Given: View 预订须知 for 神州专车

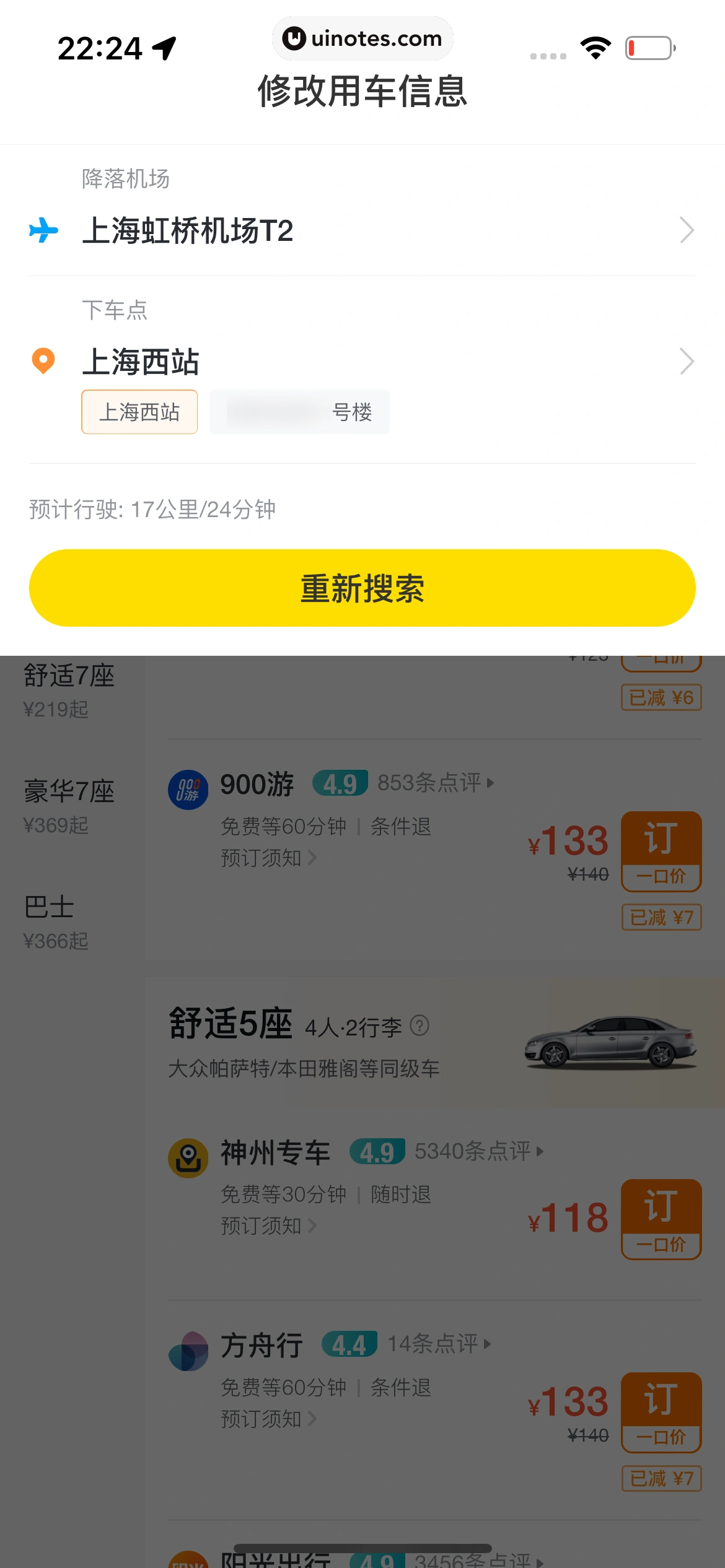Looking at the screenshot, I should pos(268,1226).
